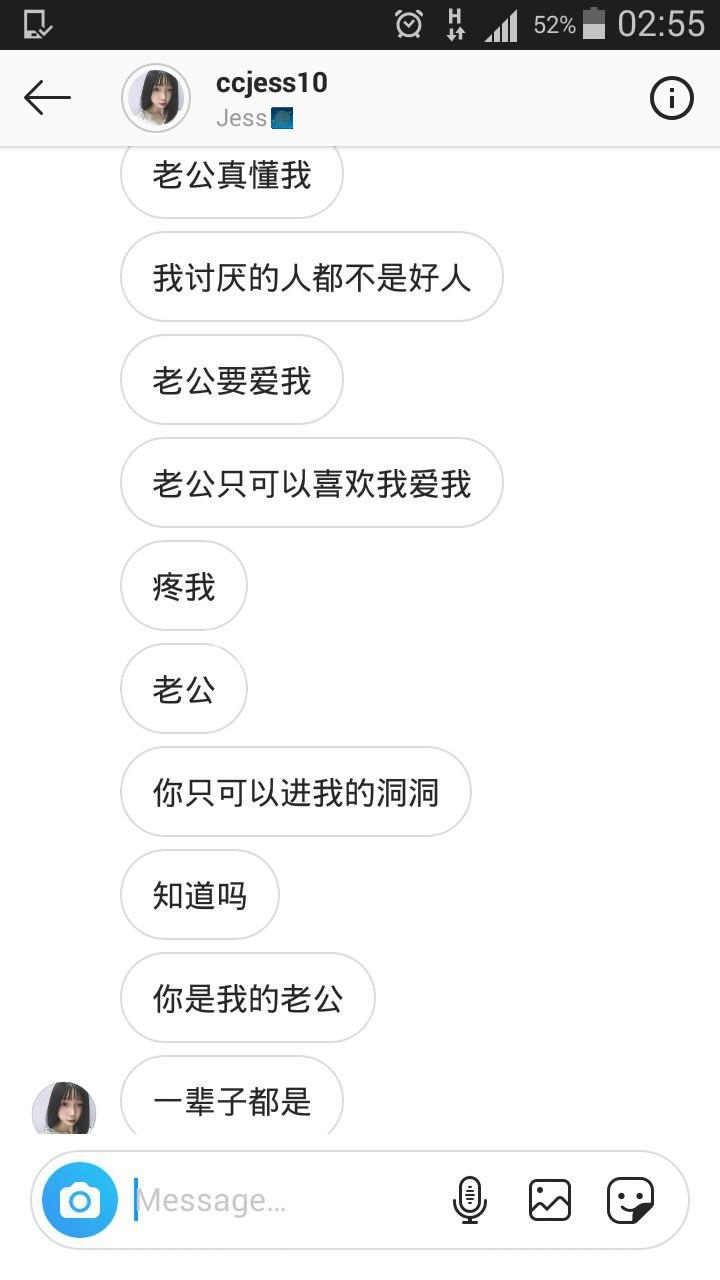Open the sticker picker

631,1200
